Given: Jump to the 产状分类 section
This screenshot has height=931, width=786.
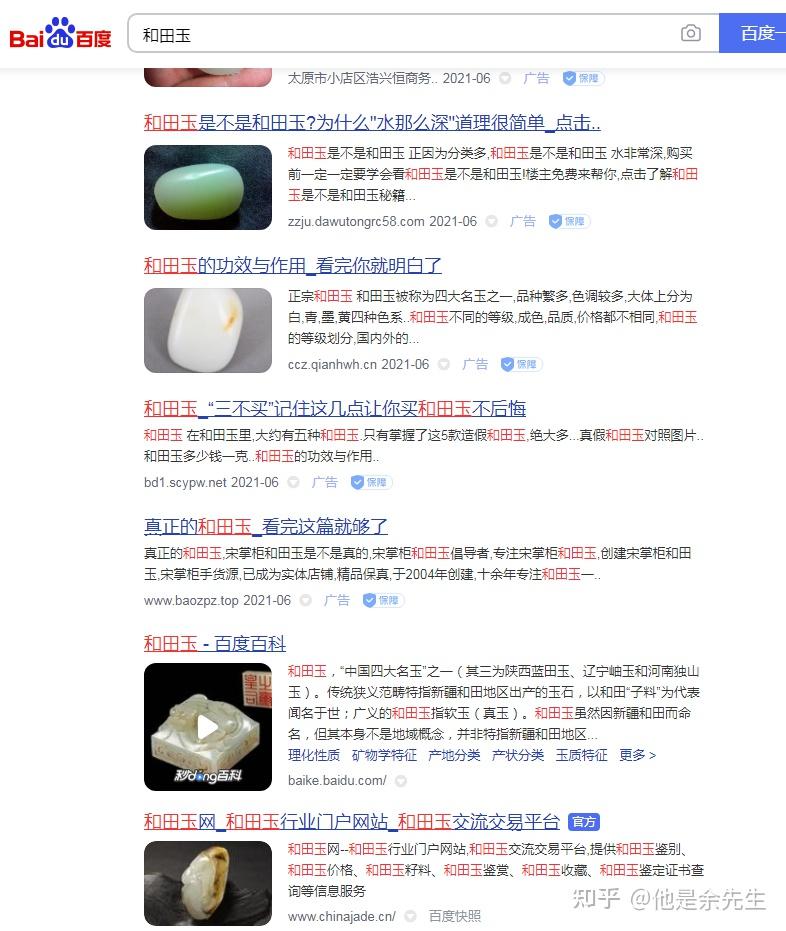Looking at the screenshot, I should point(518,756).
